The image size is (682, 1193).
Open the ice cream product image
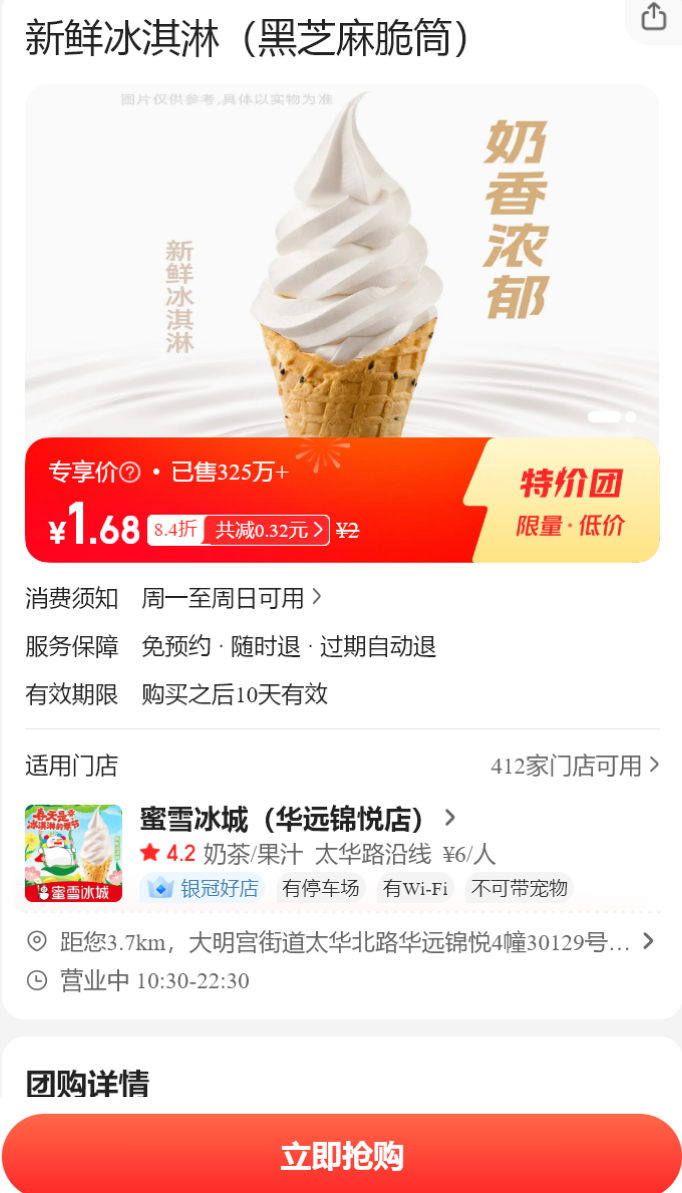click(343, 261)
